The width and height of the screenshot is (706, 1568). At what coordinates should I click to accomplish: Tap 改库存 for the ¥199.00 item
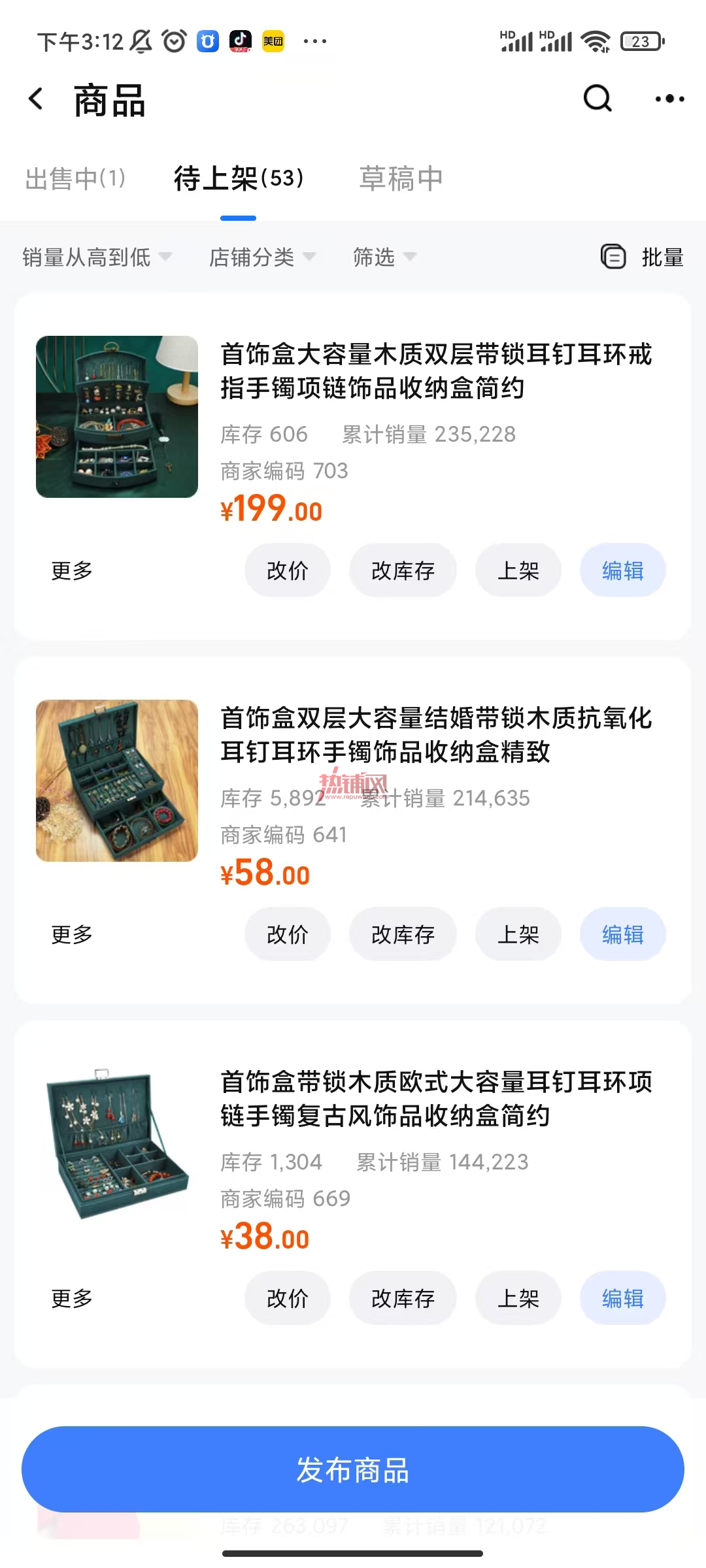(403, 570)
